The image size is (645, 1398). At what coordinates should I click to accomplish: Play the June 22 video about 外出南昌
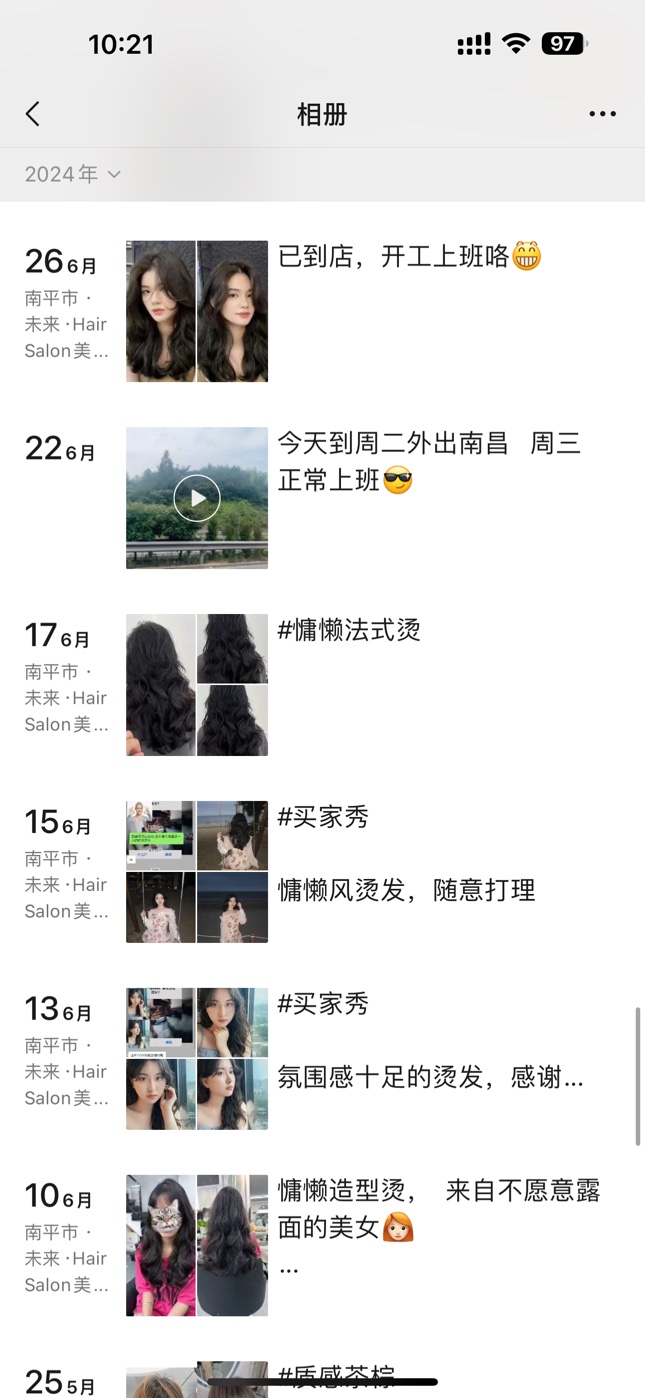197,498
